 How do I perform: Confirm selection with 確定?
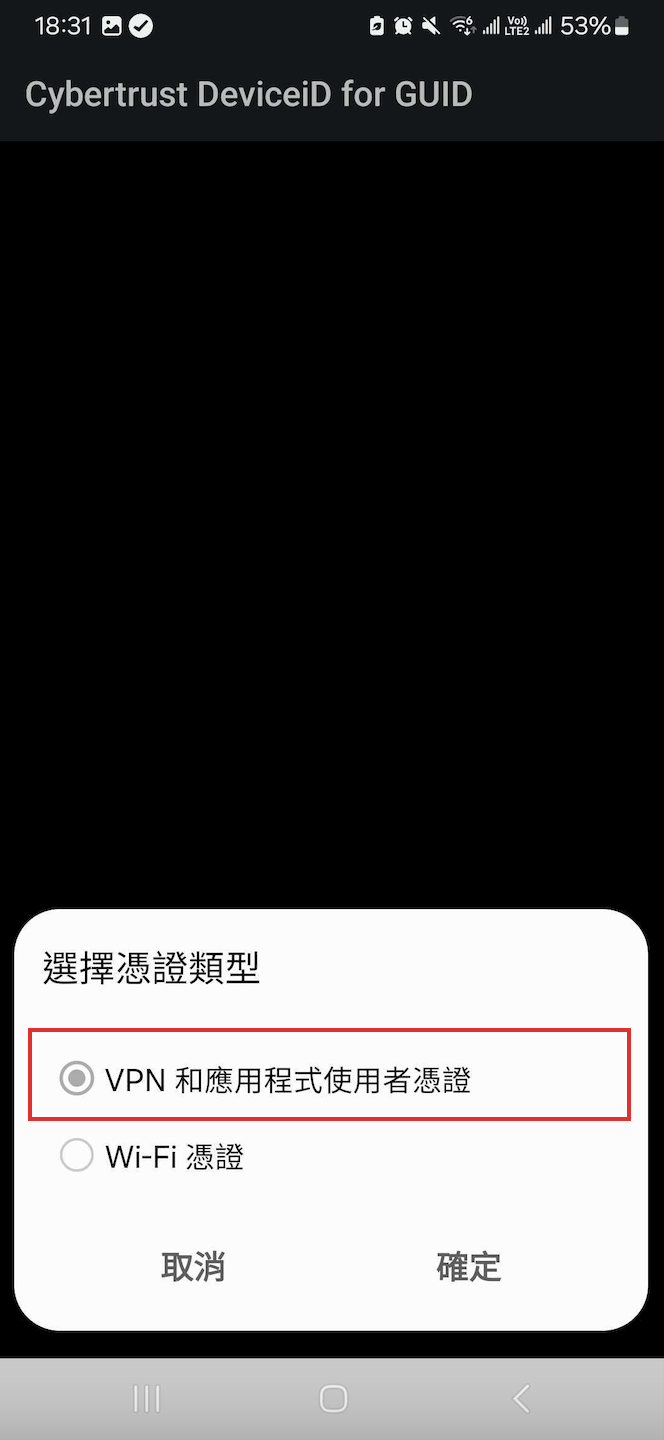click(x=468, y=1266)
